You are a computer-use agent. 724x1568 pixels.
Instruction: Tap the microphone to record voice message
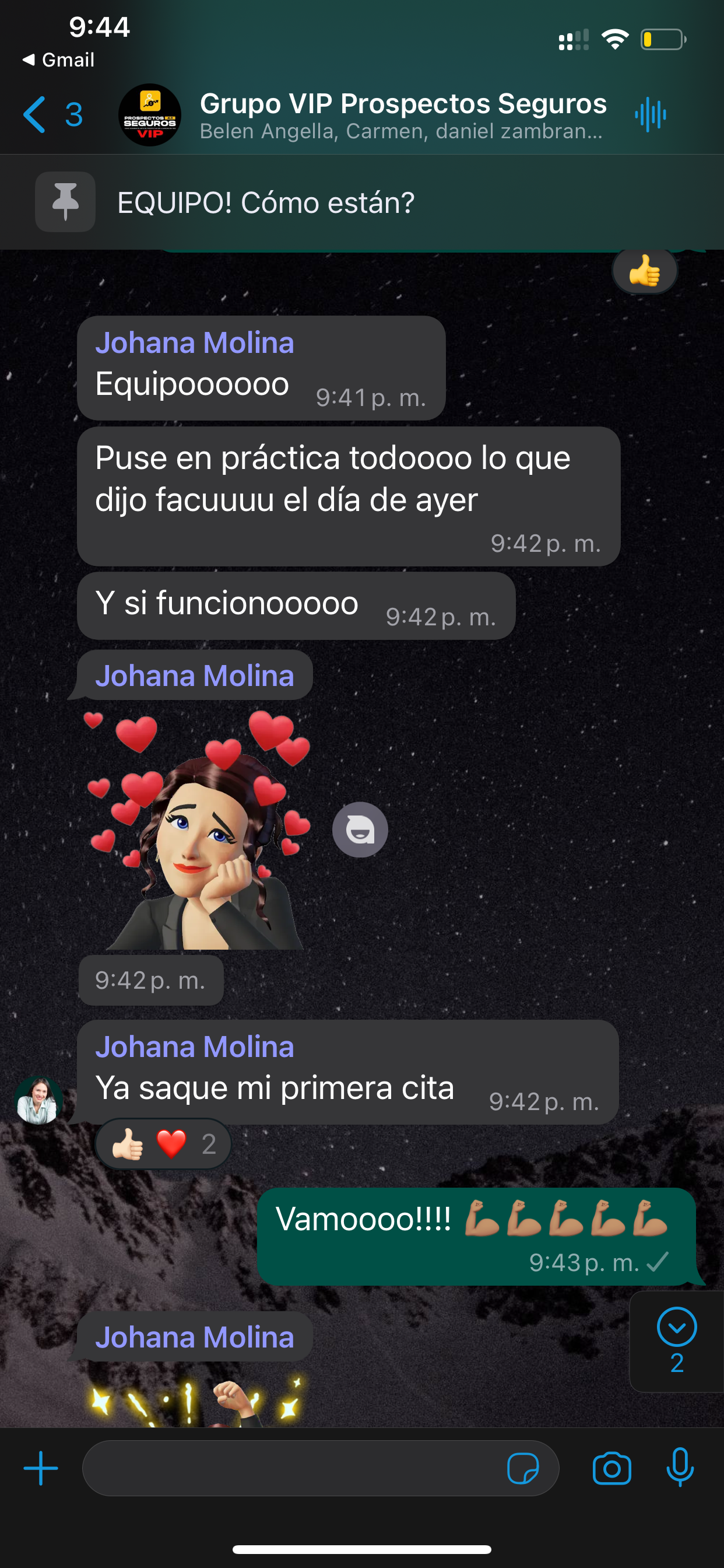pyautogui.click(x=680, y=1467)
